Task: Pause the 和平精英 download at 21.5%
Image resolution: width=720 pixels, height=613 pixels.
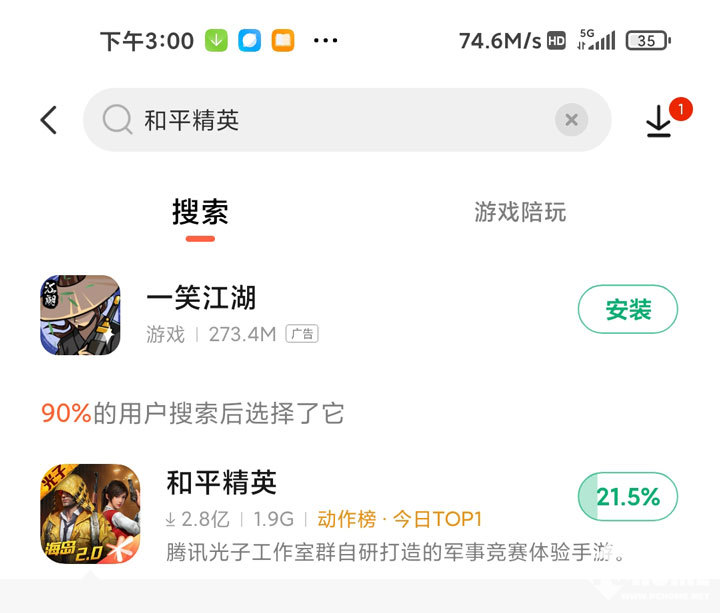Action: pyautogui.click(x=627, y=497)
